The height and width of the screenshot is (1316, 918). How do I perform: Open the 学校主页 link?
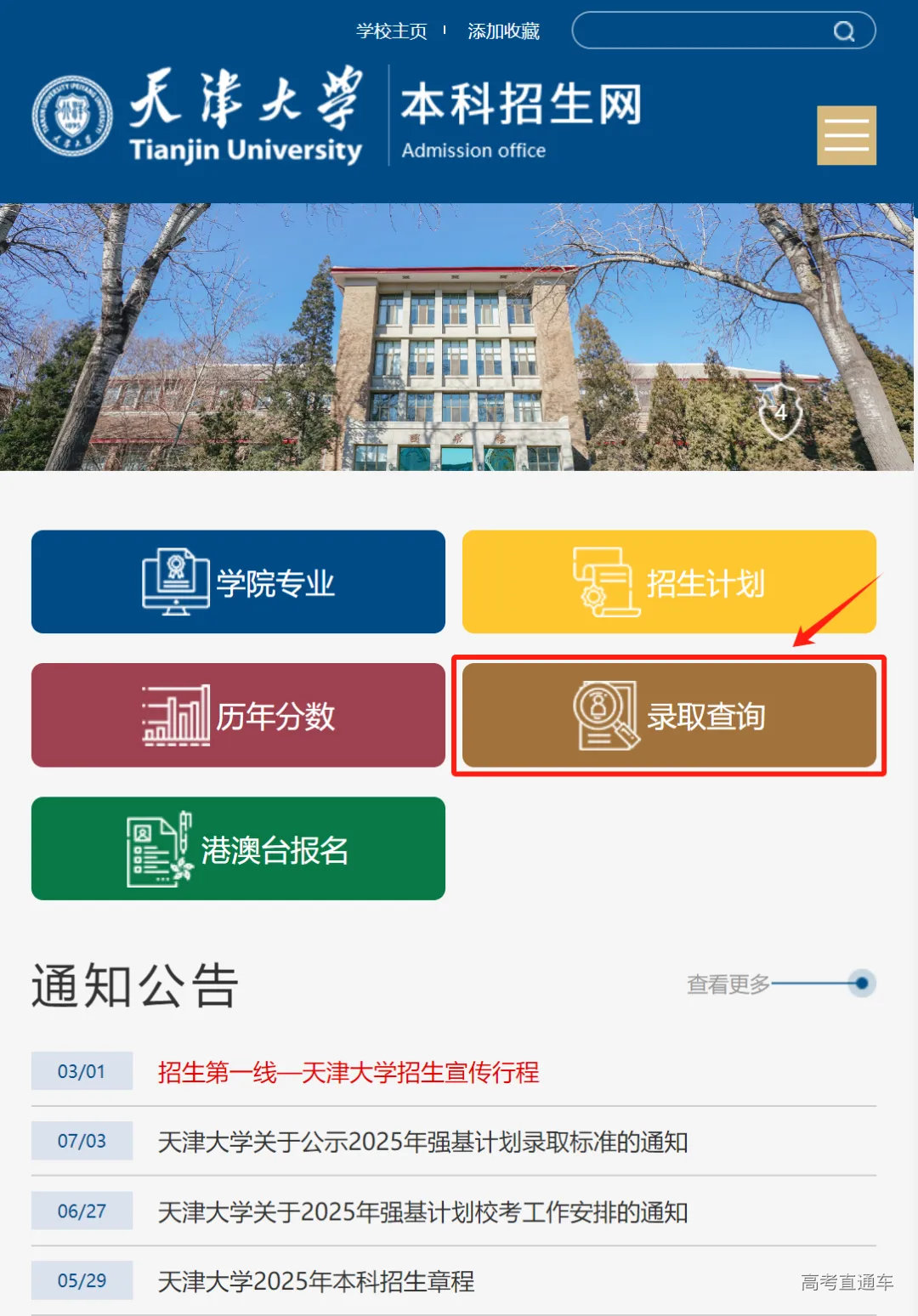coord(390,31)
